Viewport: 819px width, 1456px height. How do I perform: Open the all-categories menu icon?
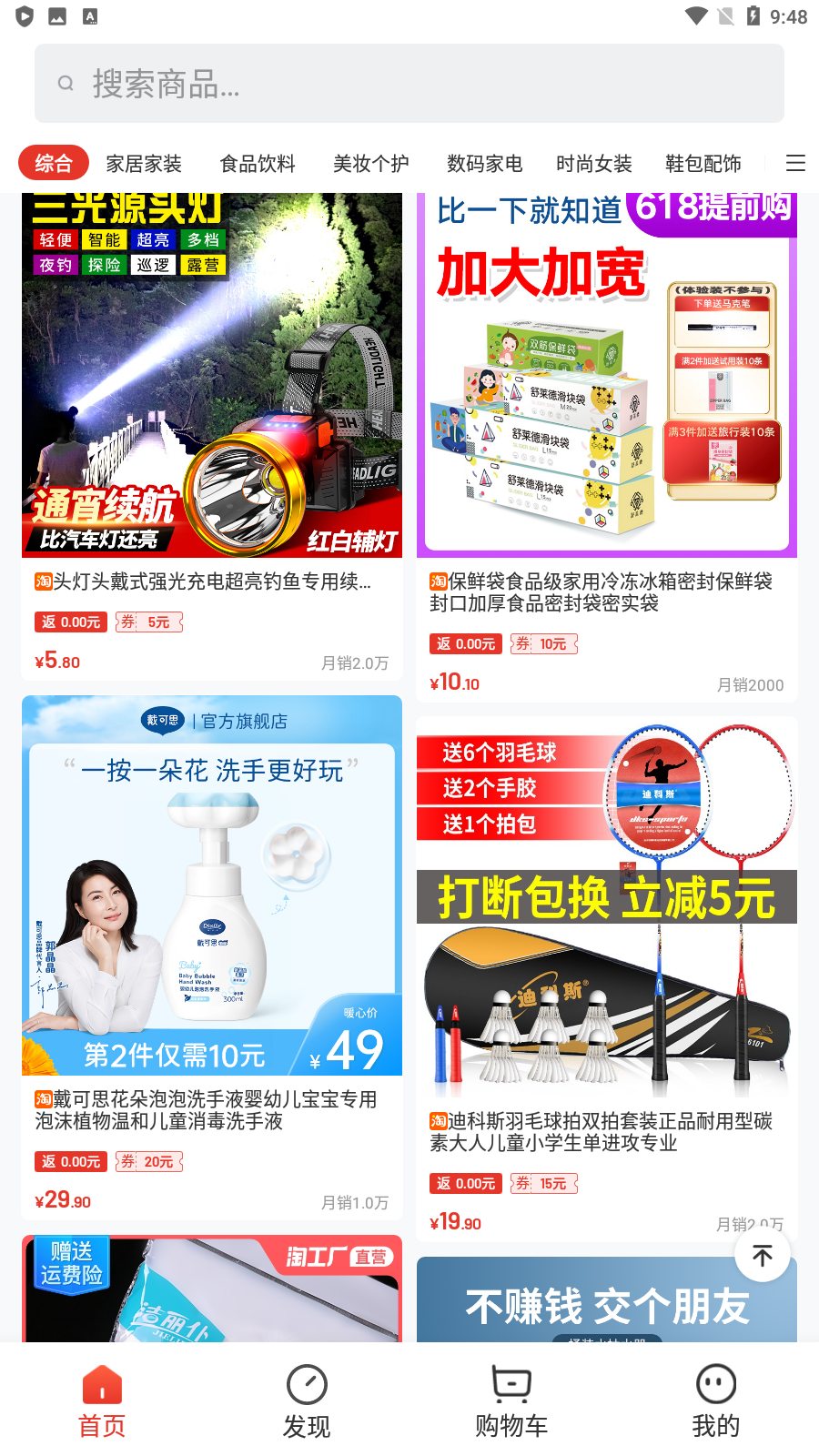795,163
